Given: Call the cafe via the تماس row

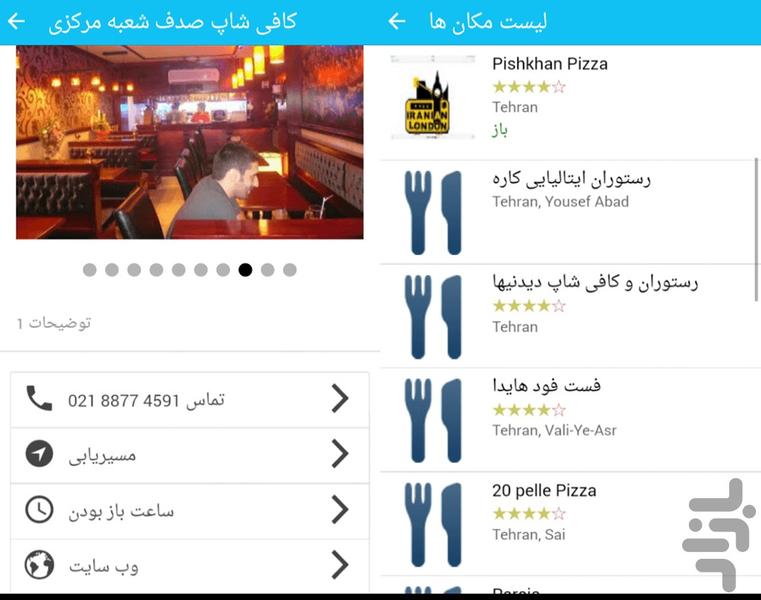Looking at the screenshot, I should click(x=190, y=400).
